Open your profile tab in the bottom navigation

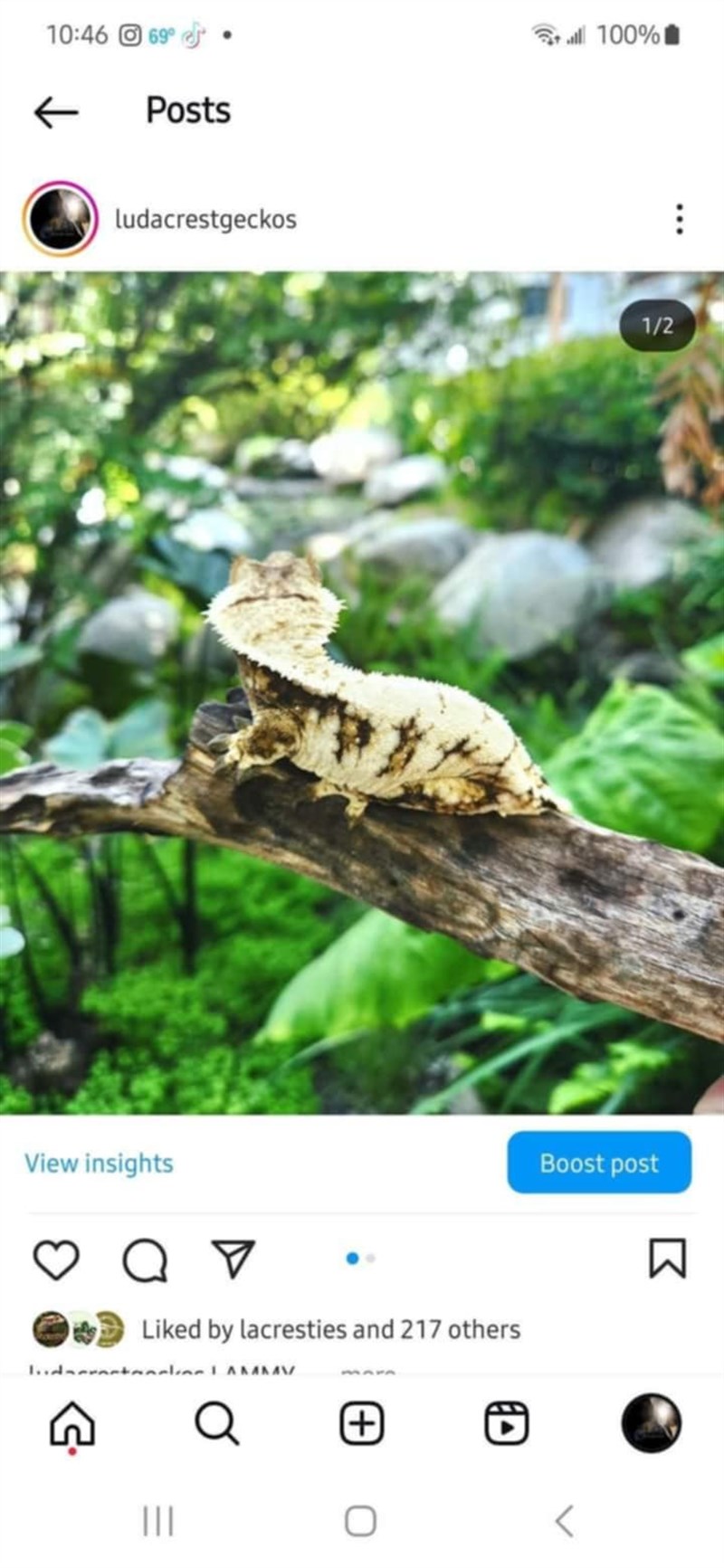pyautogui.click(x=651, y=1424)
